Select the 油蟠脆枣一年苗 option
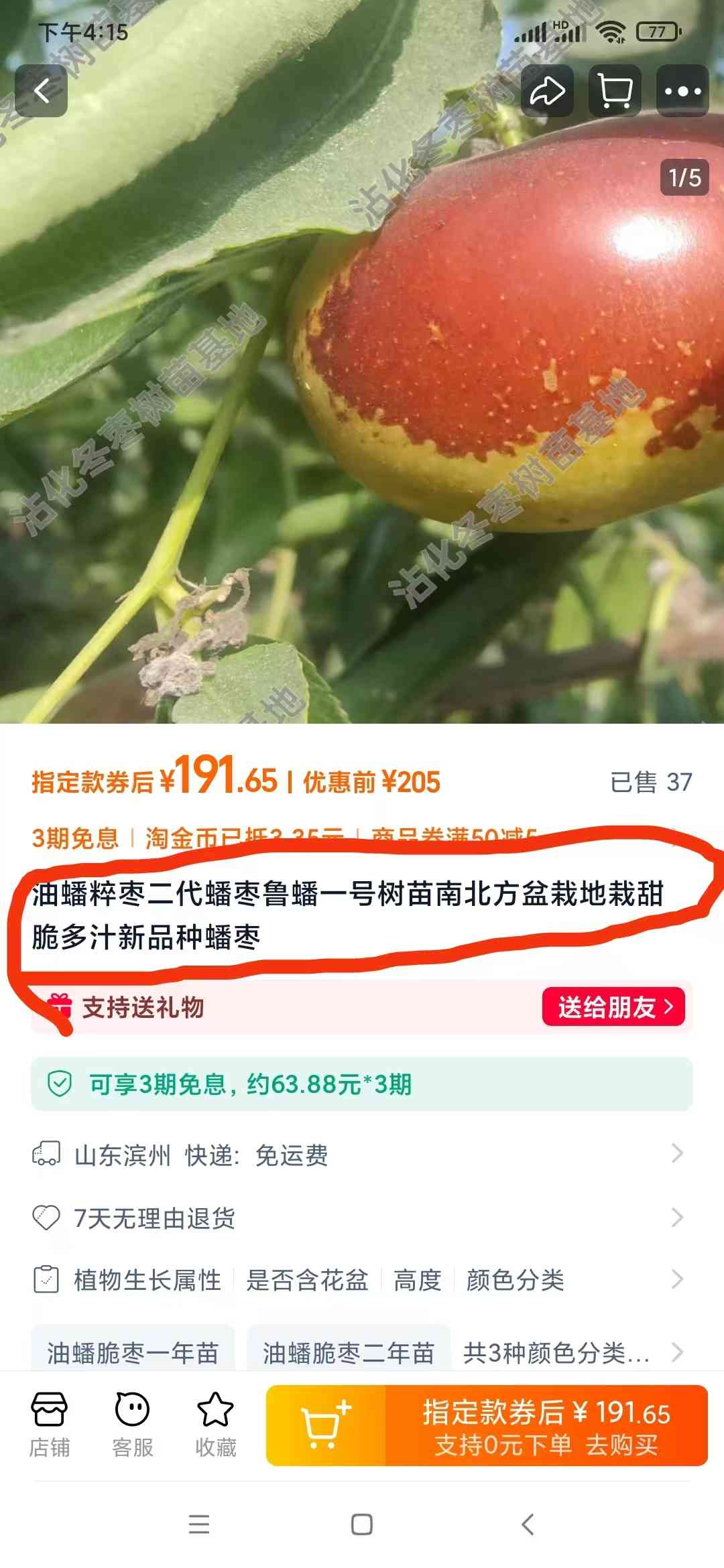Viewport: 724px width, 1568px height. [133, 1352]
